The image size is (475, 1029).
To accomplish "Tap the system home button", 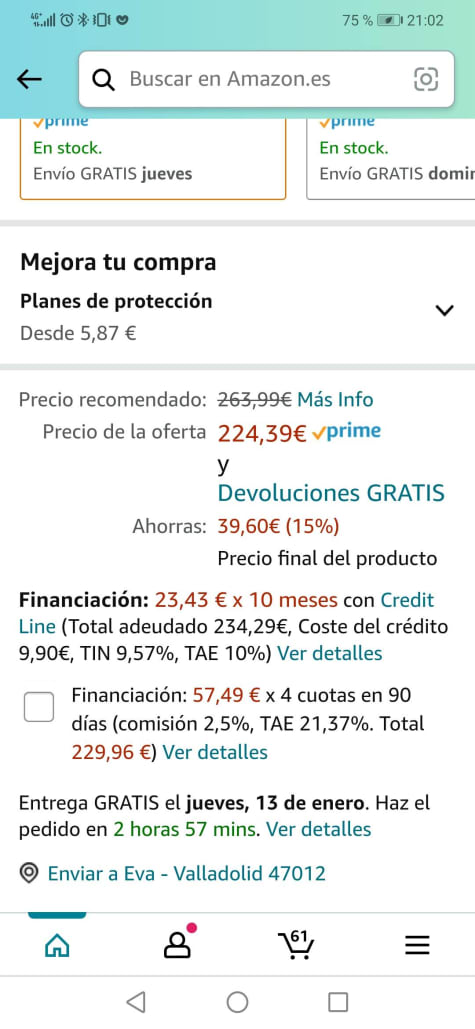I will tap(238, 1002).
